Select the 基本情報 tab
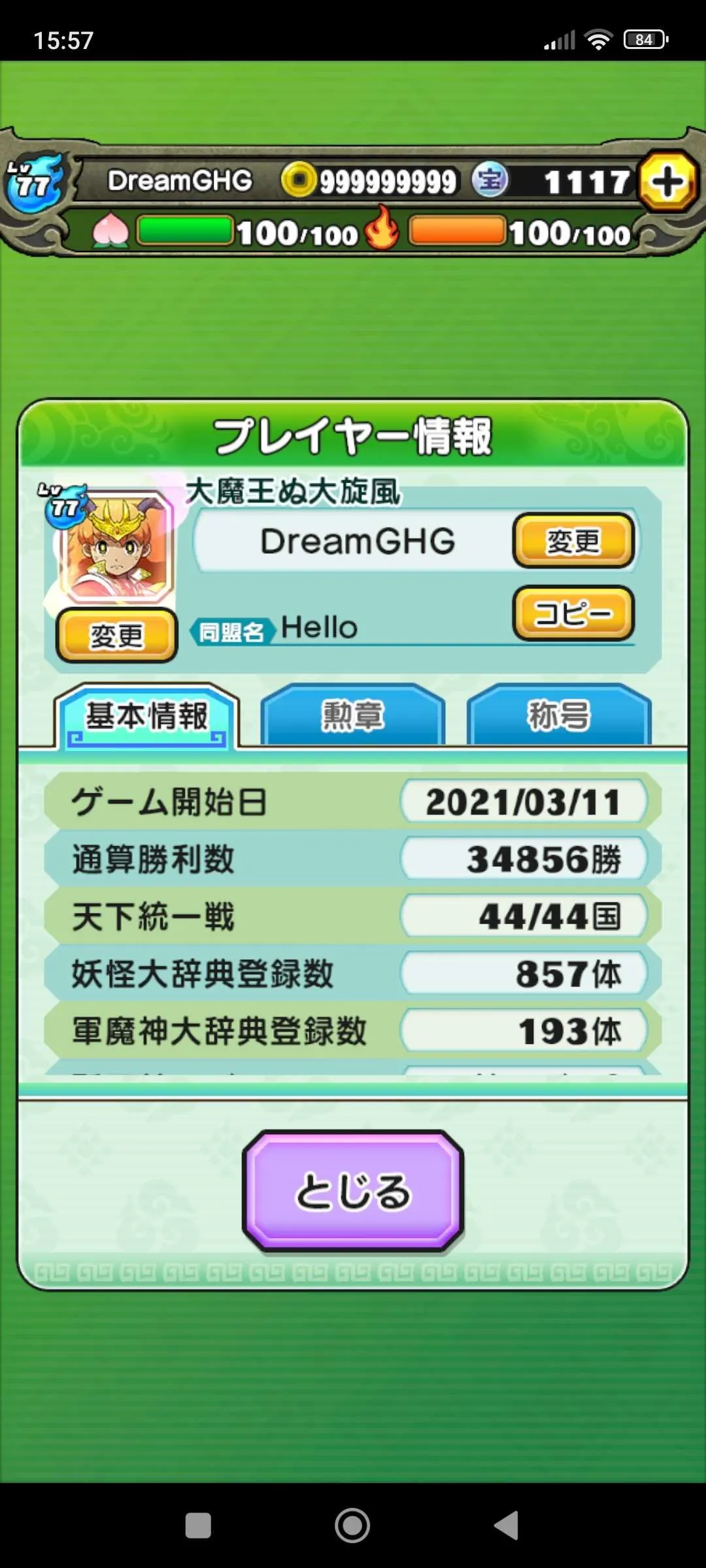706x1568 pixels. [146, 716]
